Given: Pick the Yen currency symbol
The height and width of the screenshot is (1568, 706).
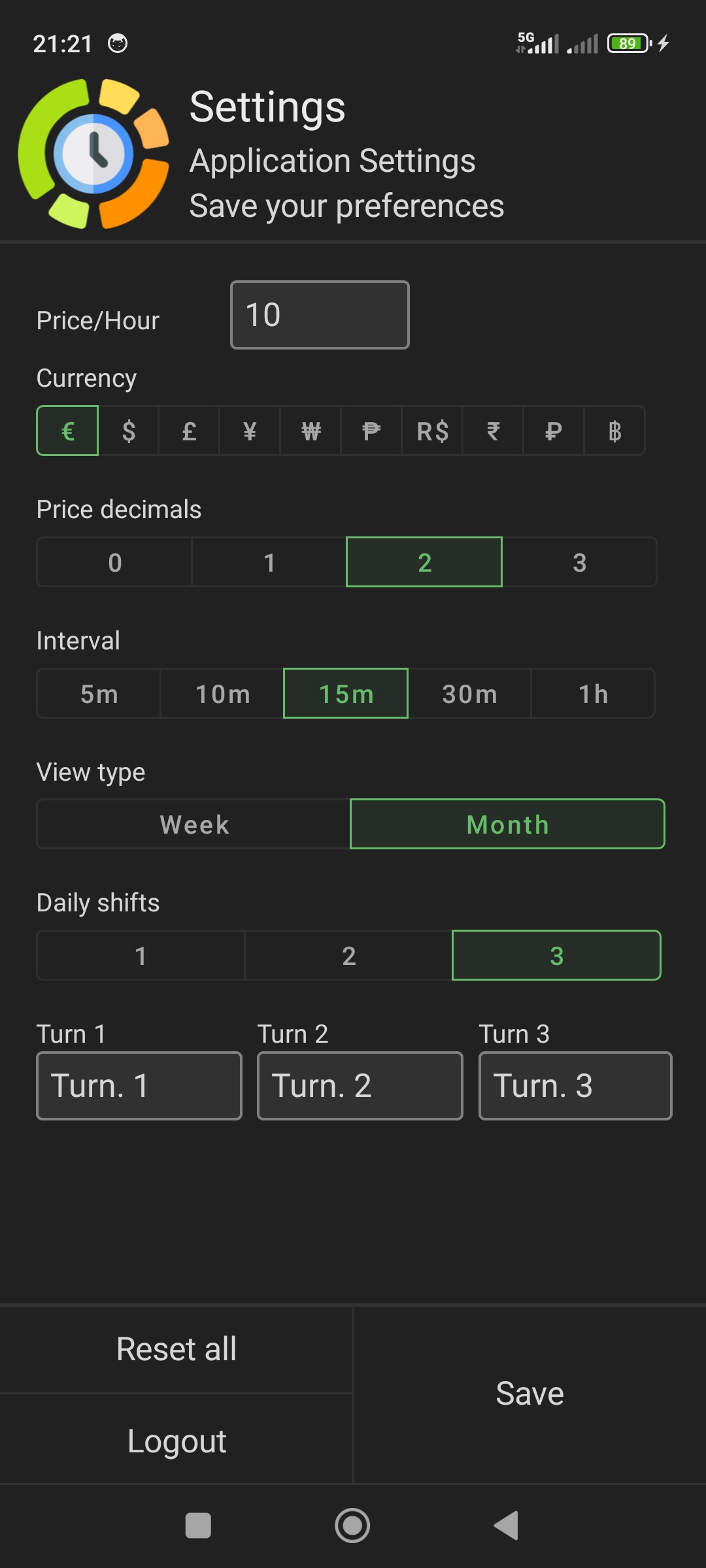Looking at the screenshot, I should tap(250, 430).
